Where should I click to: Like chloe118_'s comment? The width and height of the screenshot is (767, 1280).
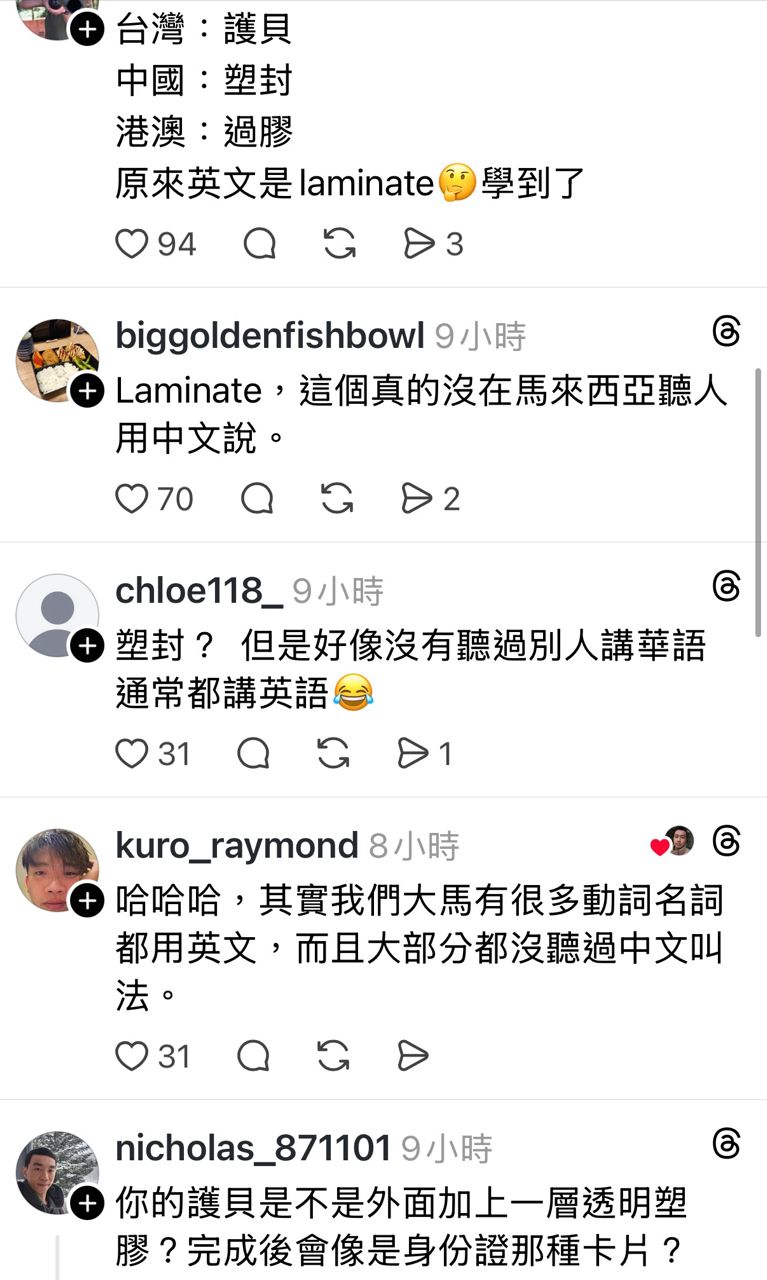[x=132, y=753]
